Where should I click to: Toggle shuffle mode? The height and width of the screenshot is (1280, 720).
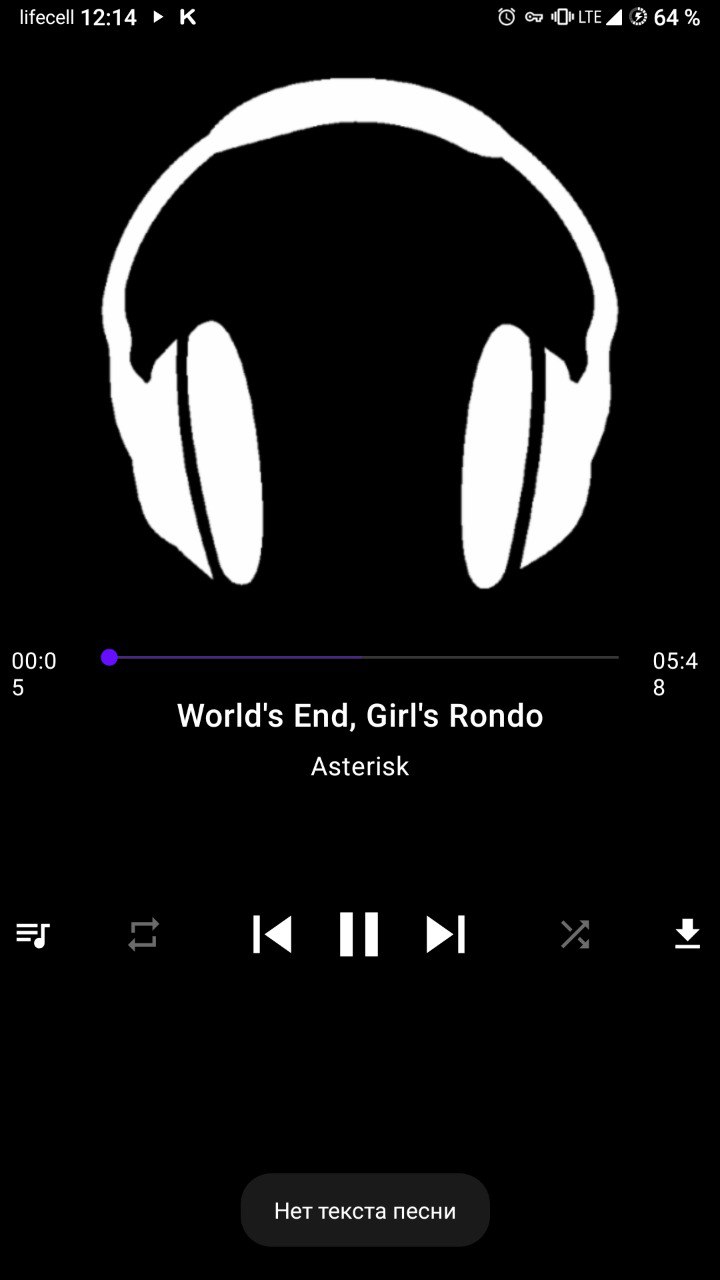[575, 934]
